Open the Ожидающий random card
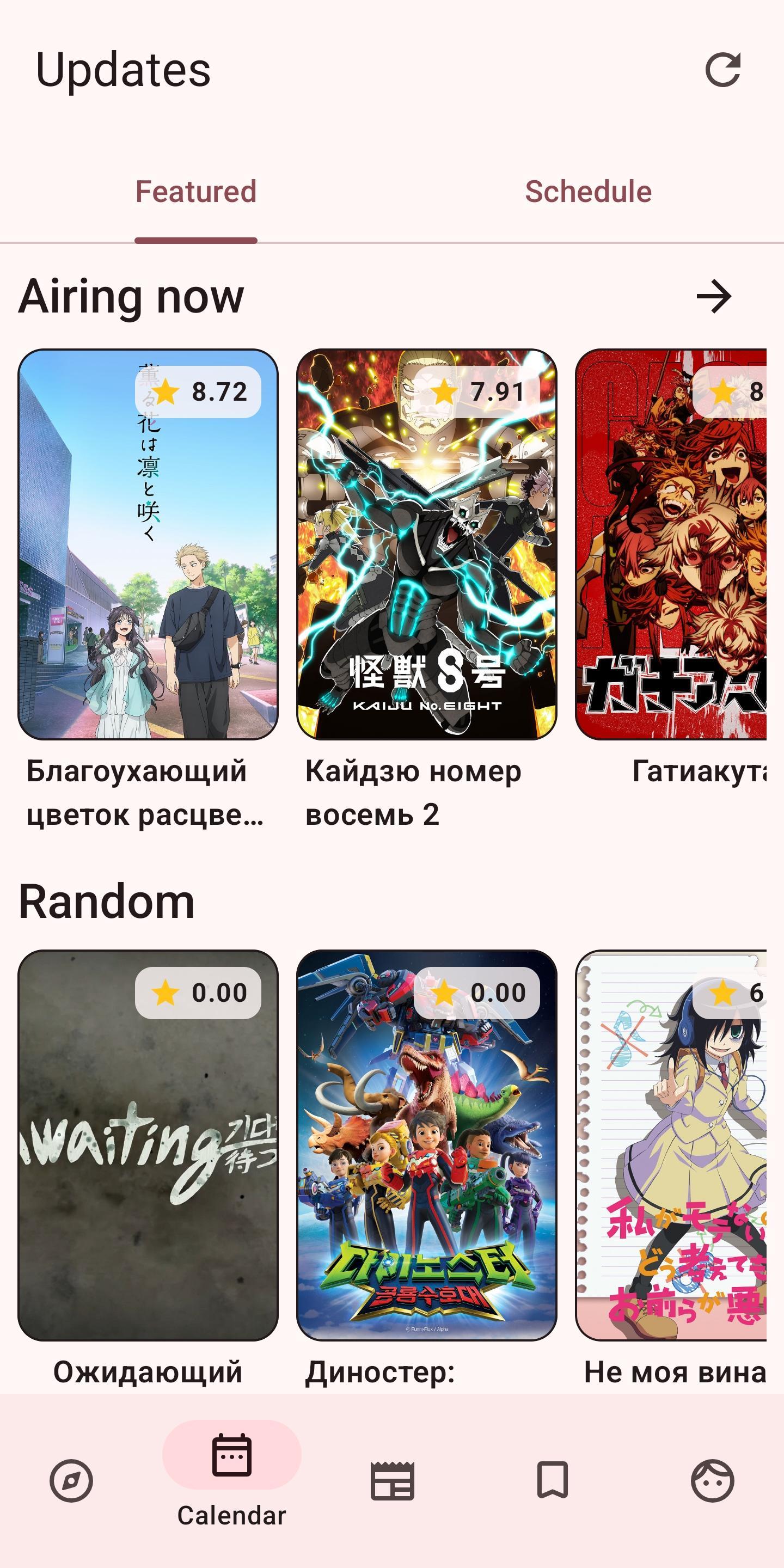 (148, 1144)
